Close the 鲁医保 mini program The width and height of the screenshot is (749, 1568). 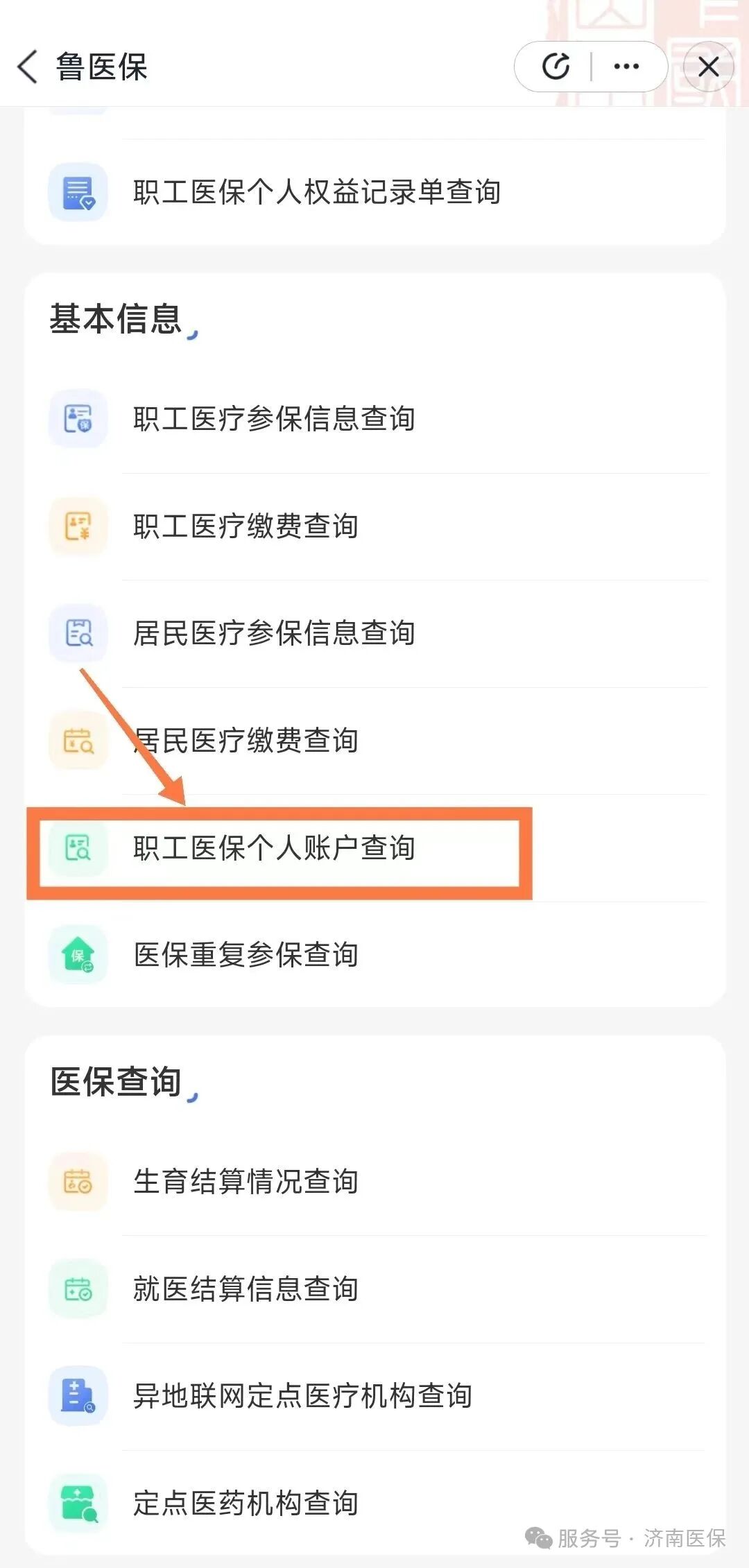click(x=708, y=67)
